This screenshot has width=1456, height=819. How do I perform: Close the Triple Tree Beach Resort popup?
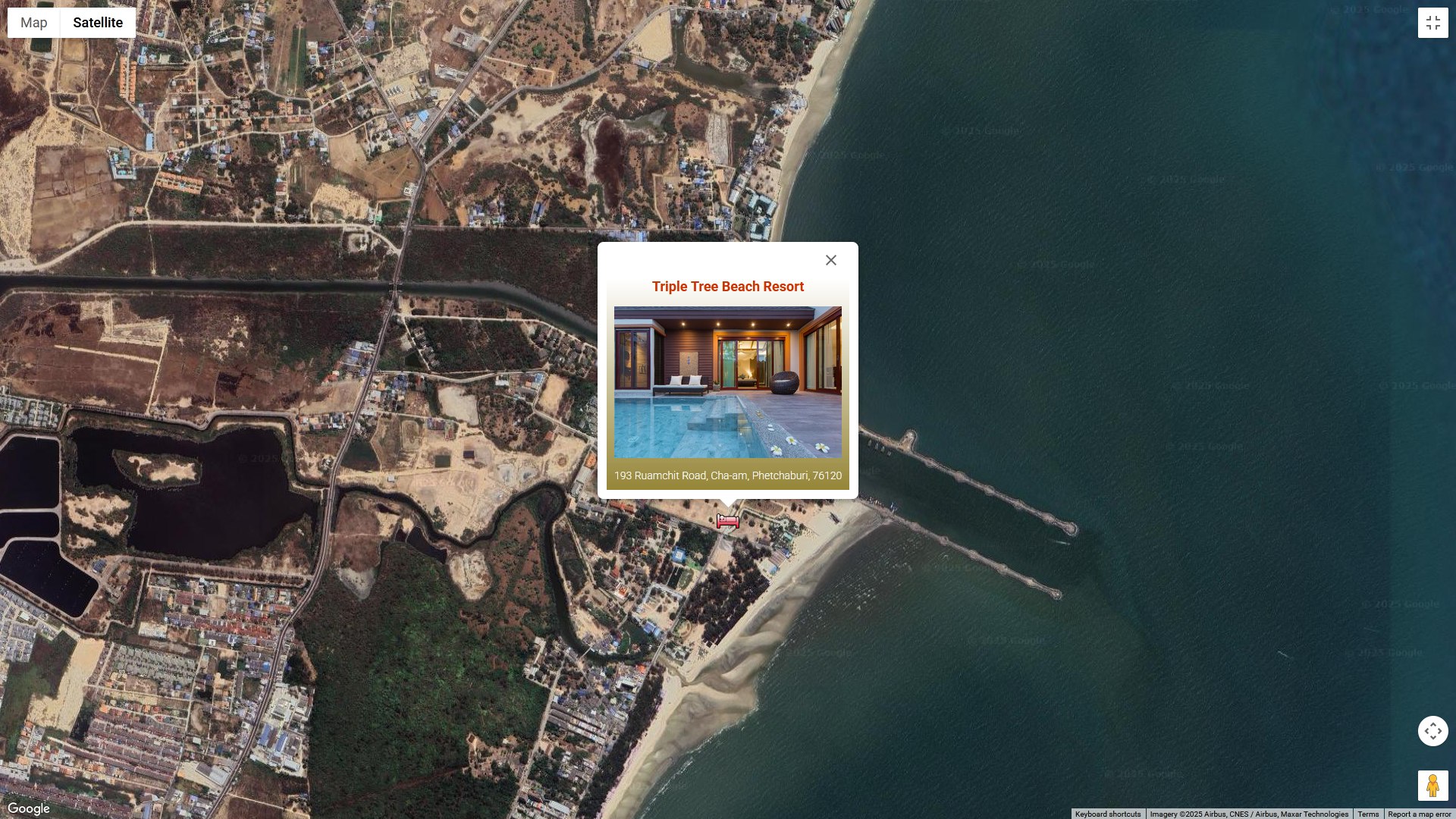pos(831,260)
